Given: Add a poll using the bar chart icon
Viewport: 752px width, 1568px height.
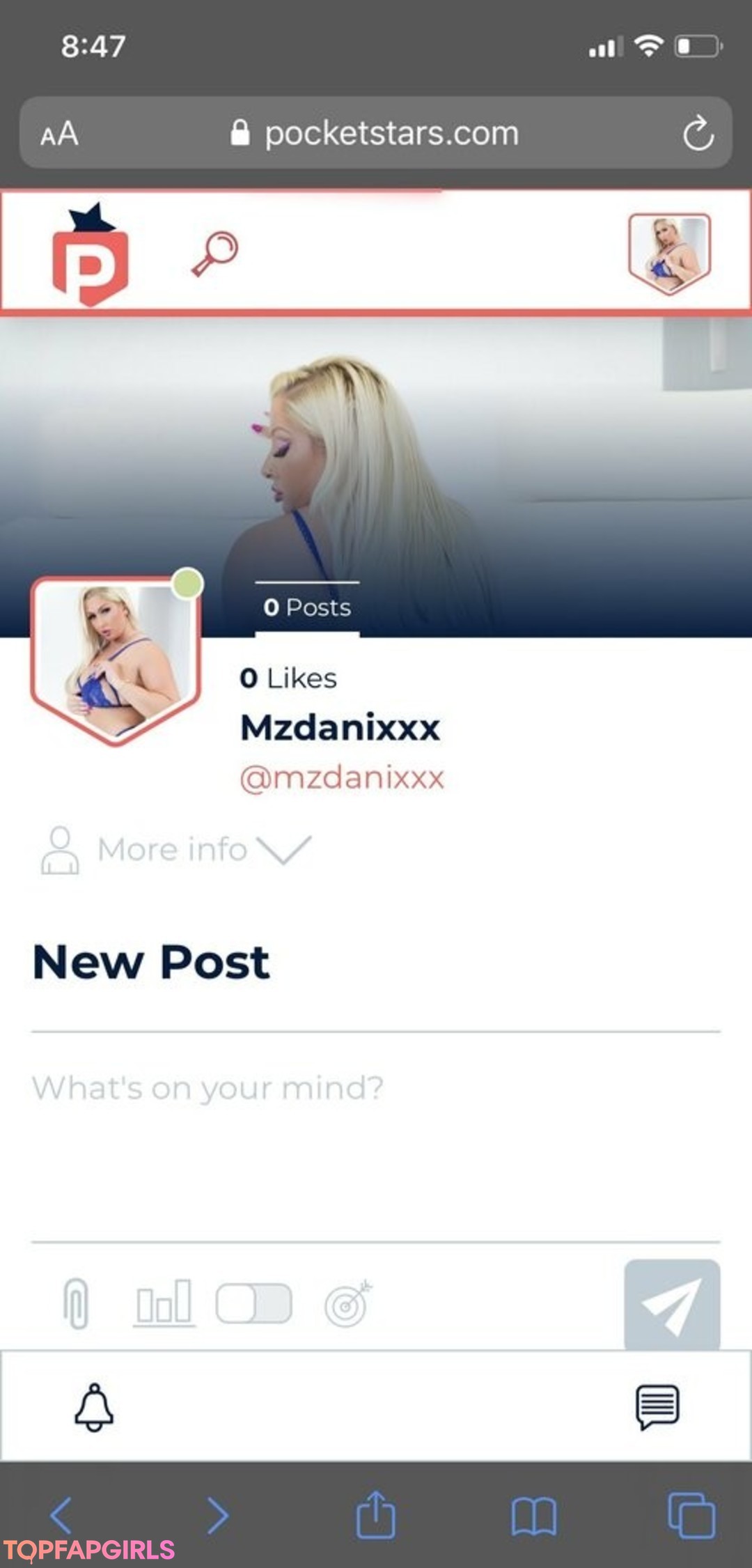Looking at the screenshot, I should coord(164,1302).
